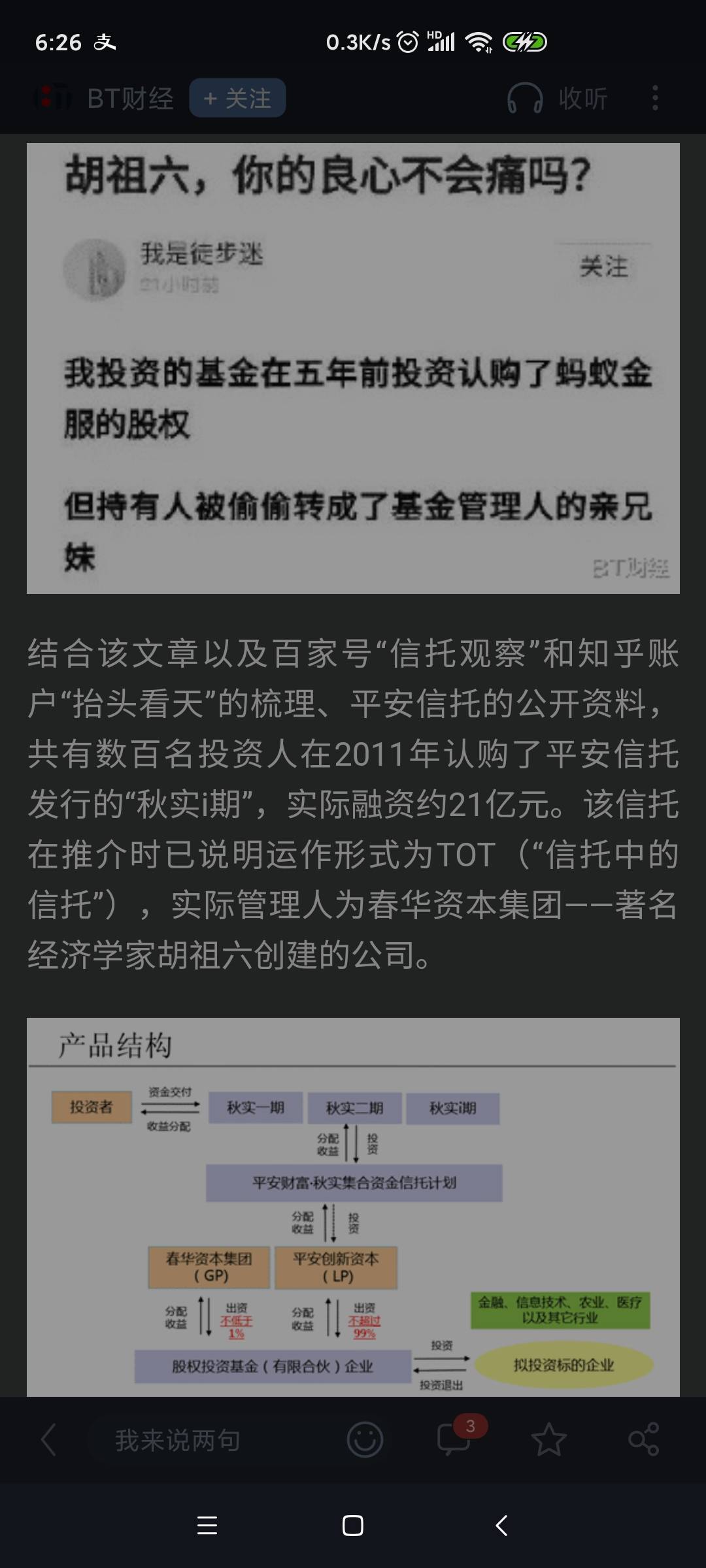
Task: View the 产品结构 diagram image
Action: (x=353, y=1207)
